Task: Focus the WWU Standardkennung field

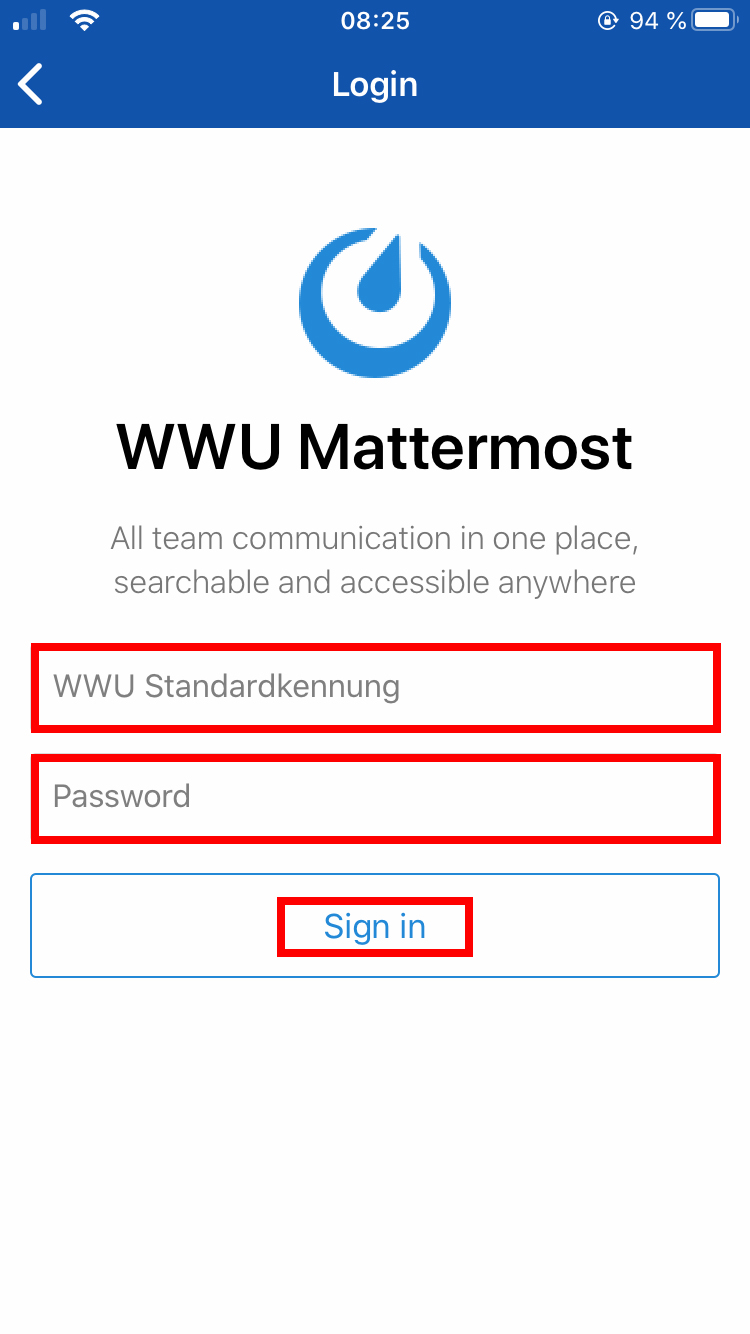Action: coord(375,687)
